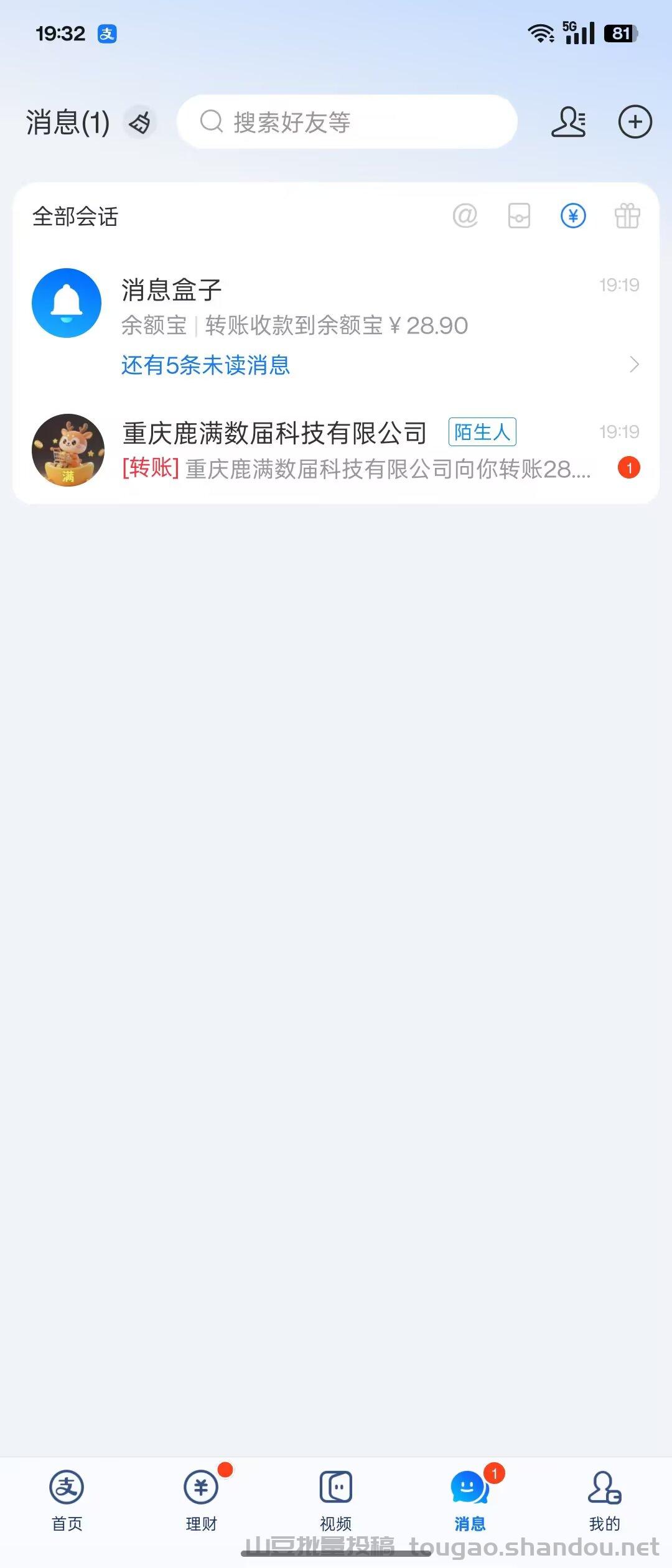Click the clean-up broom icon beside 消息(1)

pyautogui.click(x=139, y=123)
